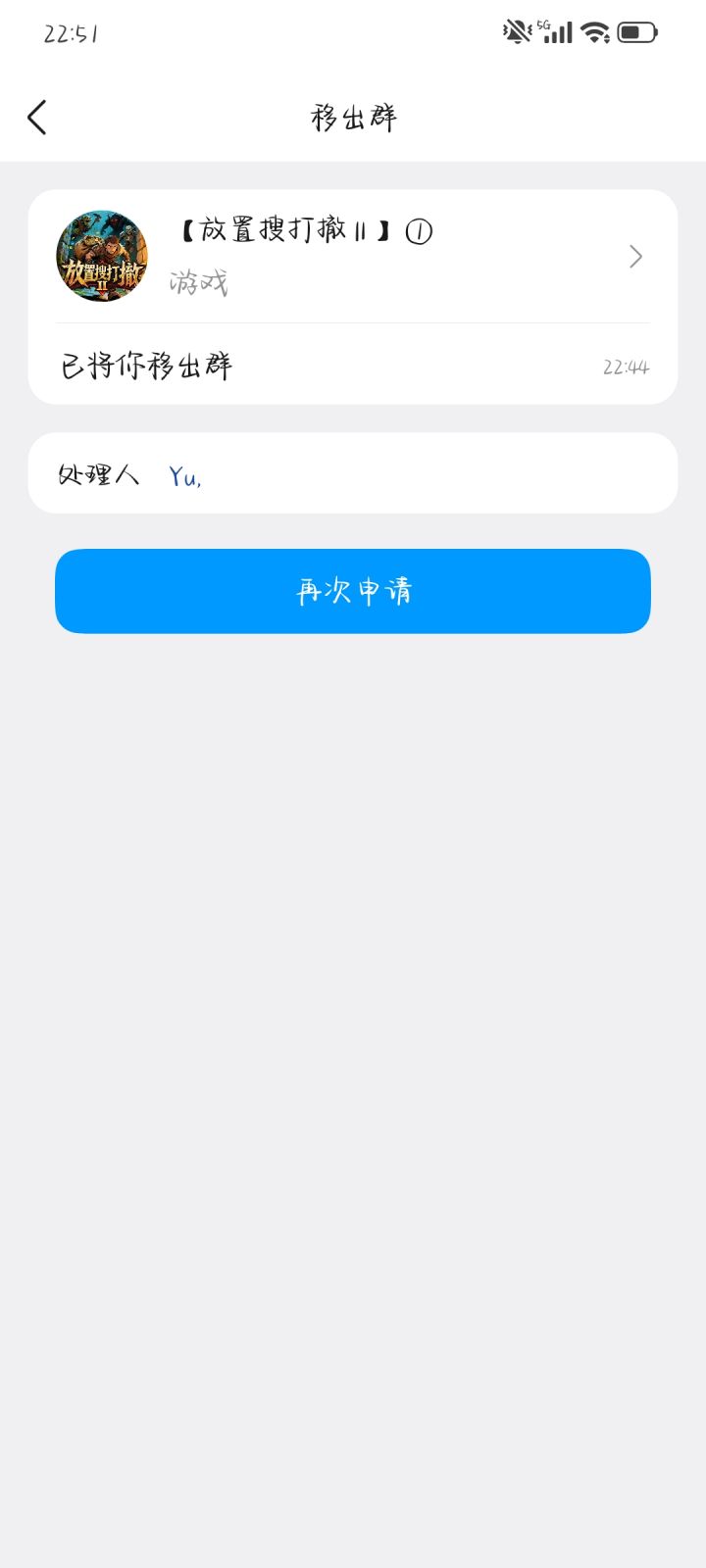Image resolution: width=706 pixels, height=1568 pixels.
Task: Open the profile of handler Yu,
Action: (184, 475)
